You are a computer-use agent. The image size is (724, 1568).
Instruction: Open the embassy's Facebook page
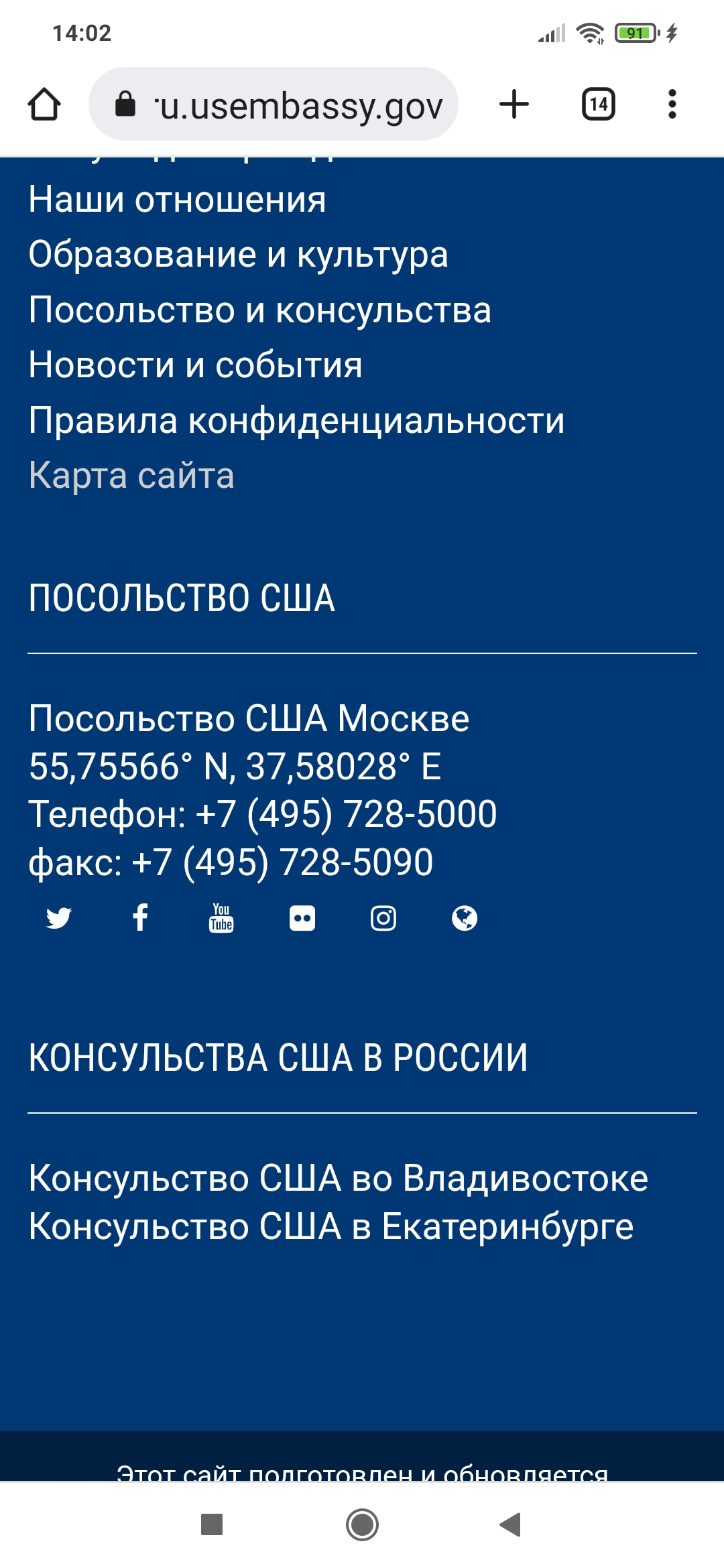[x=140, y=918]
